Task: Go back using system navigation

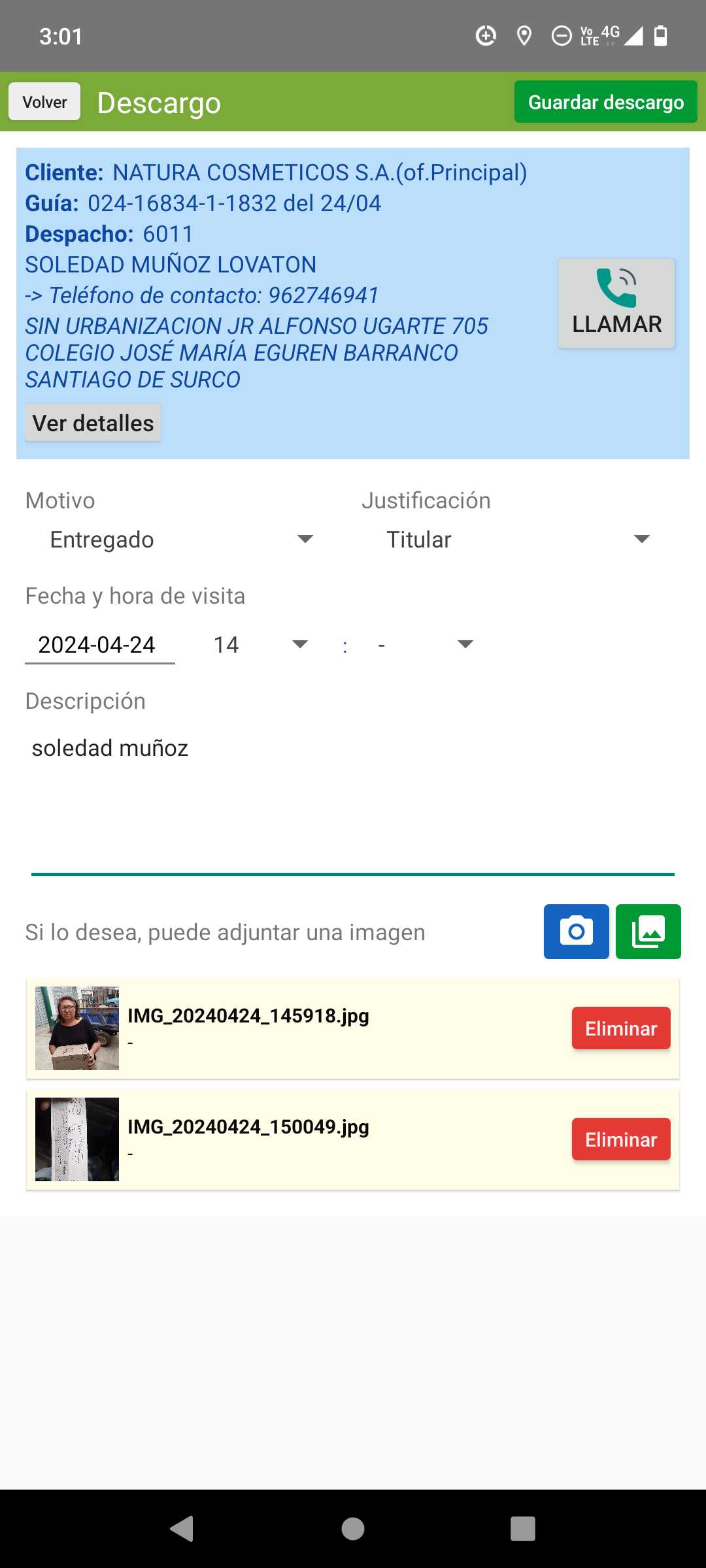Action: click(182, 1529)
